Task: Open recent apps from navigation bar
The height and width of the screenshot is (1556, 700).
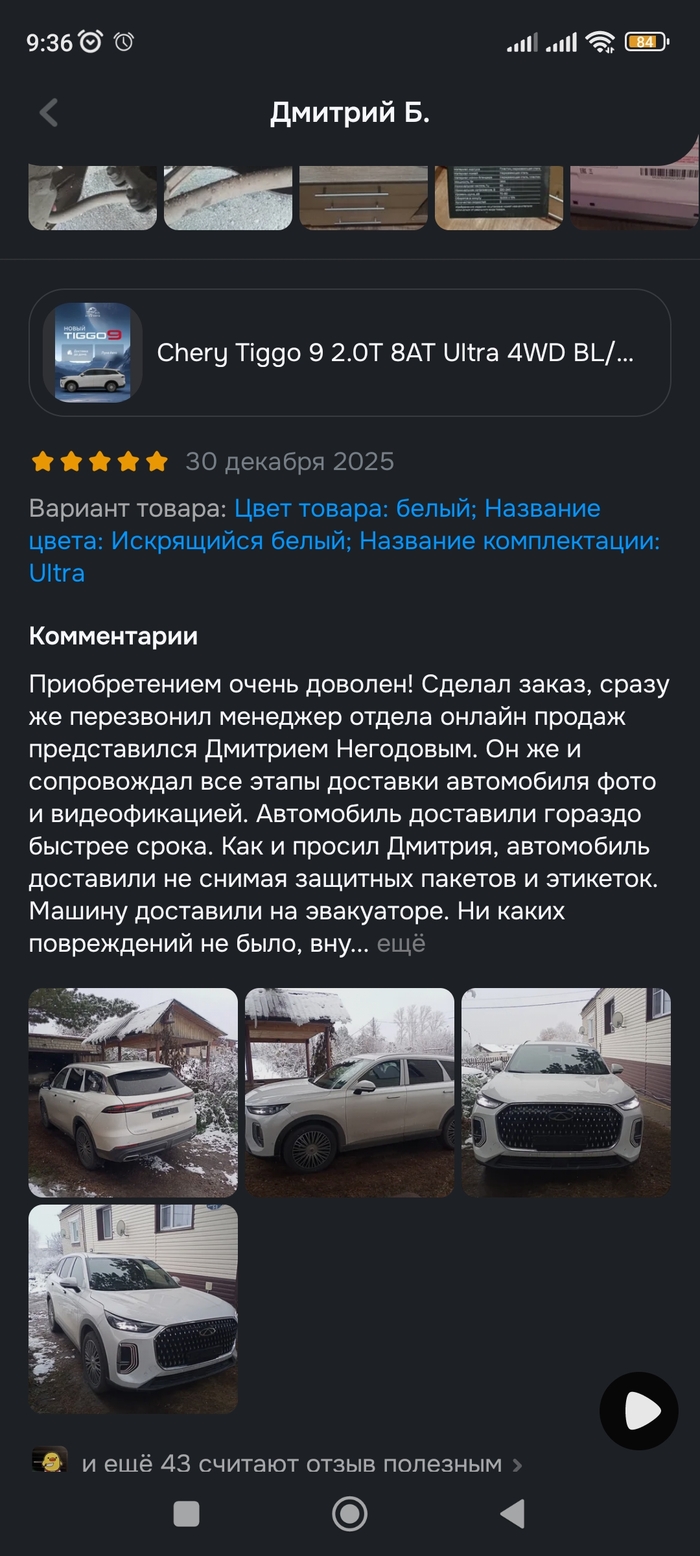Action: point(187,1514)
